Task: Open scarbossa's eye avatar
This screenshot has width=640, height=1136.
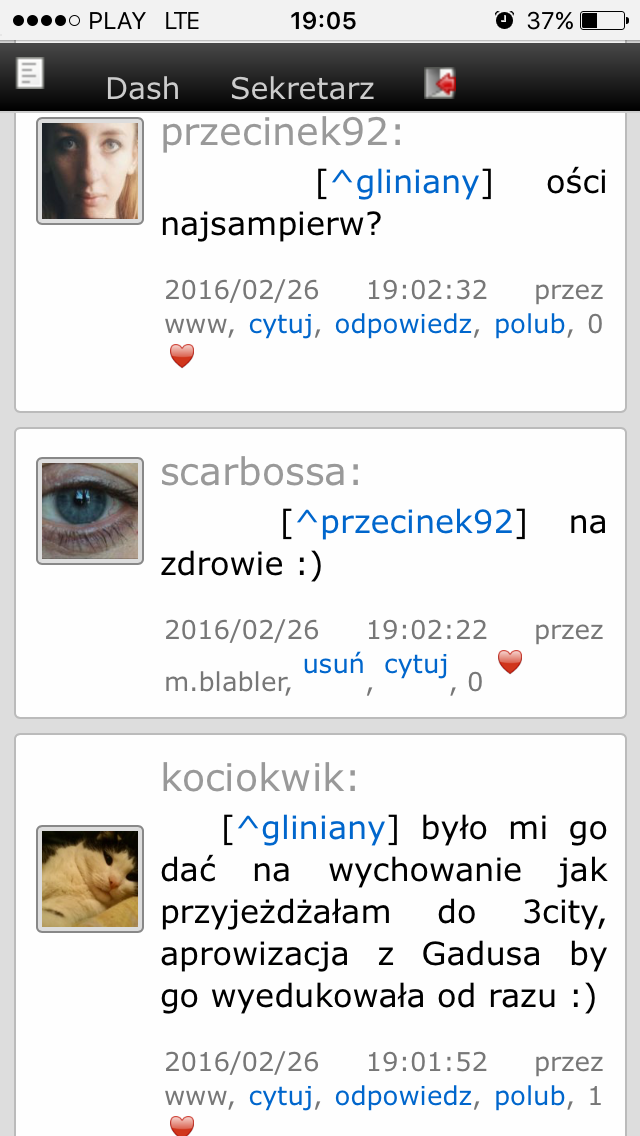Action: click(x=90, y=511)
